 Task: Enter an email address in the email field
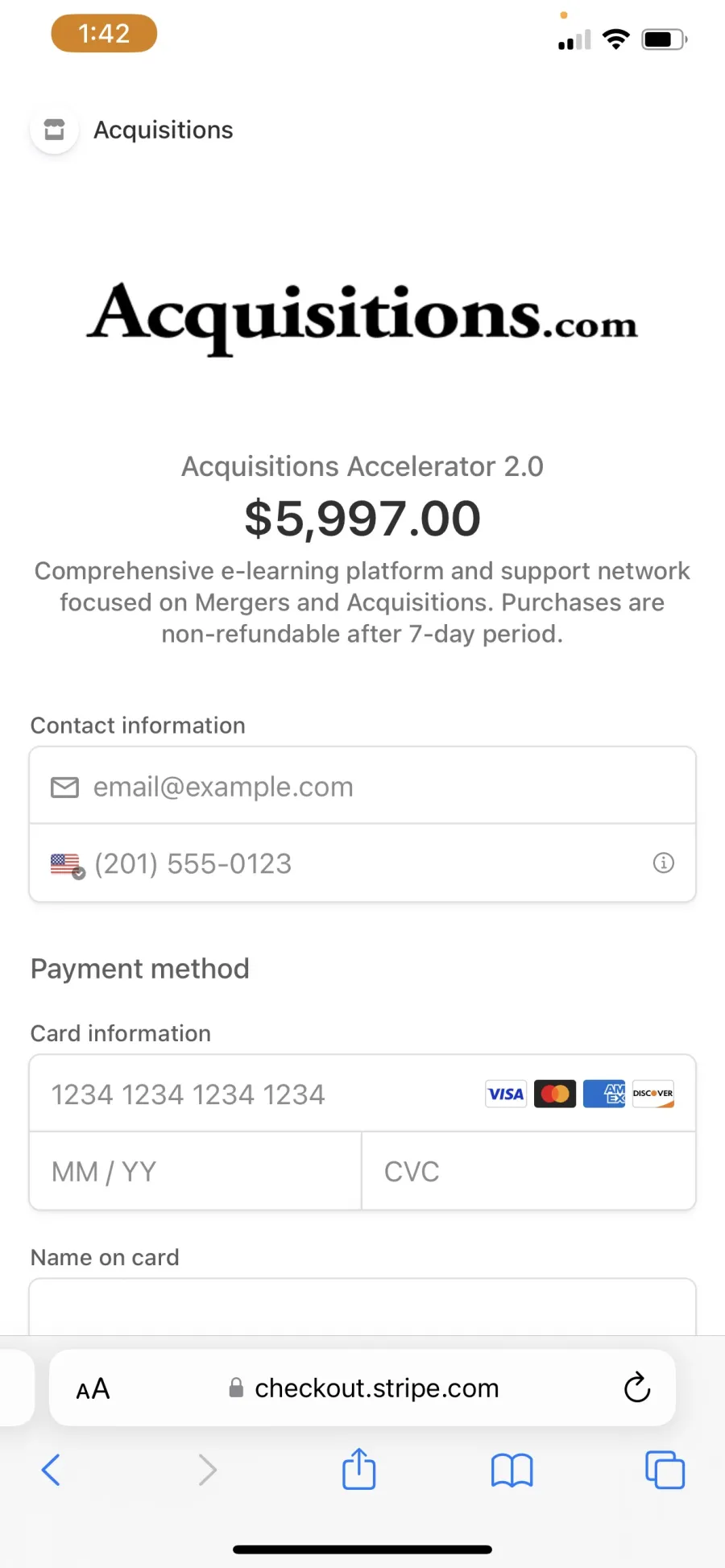tap(362, 786)
